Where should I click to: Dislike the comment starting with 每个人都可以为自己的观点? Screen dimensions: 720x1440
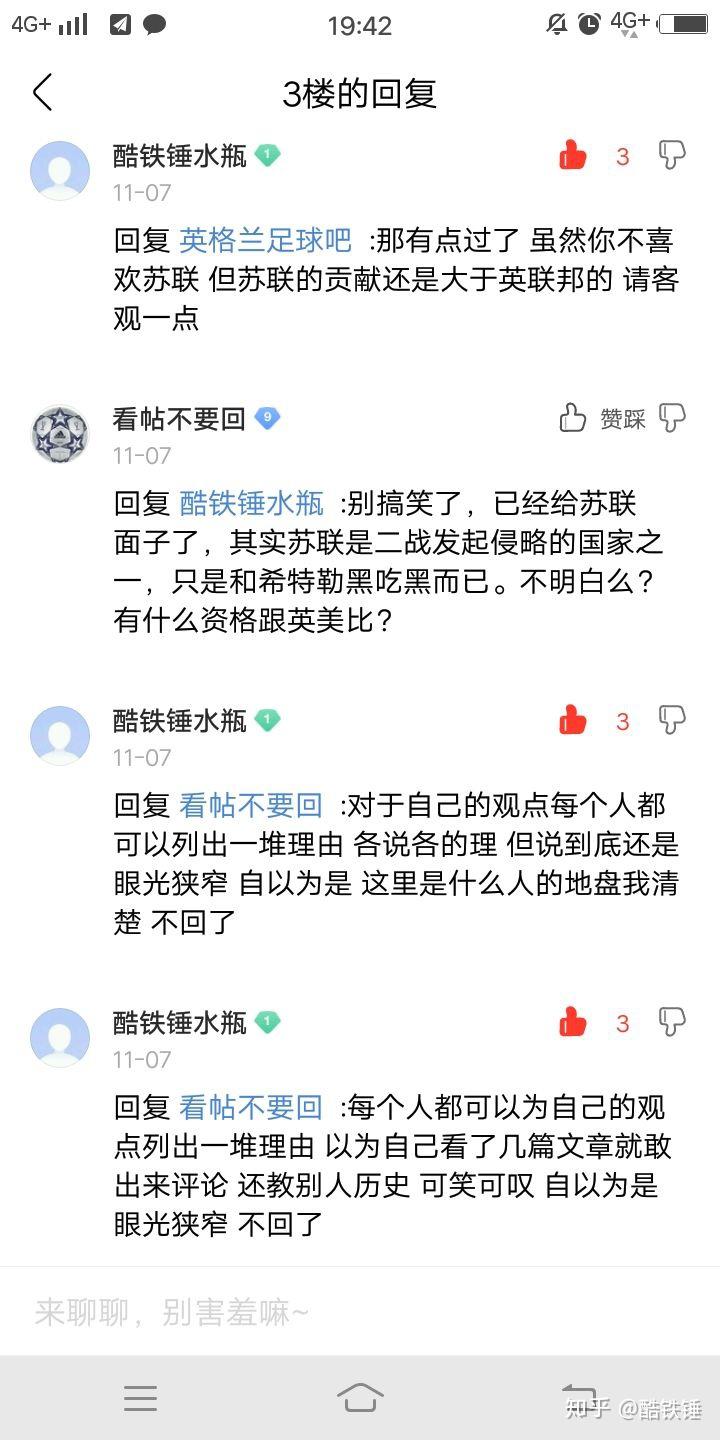tap(672, 1021)
